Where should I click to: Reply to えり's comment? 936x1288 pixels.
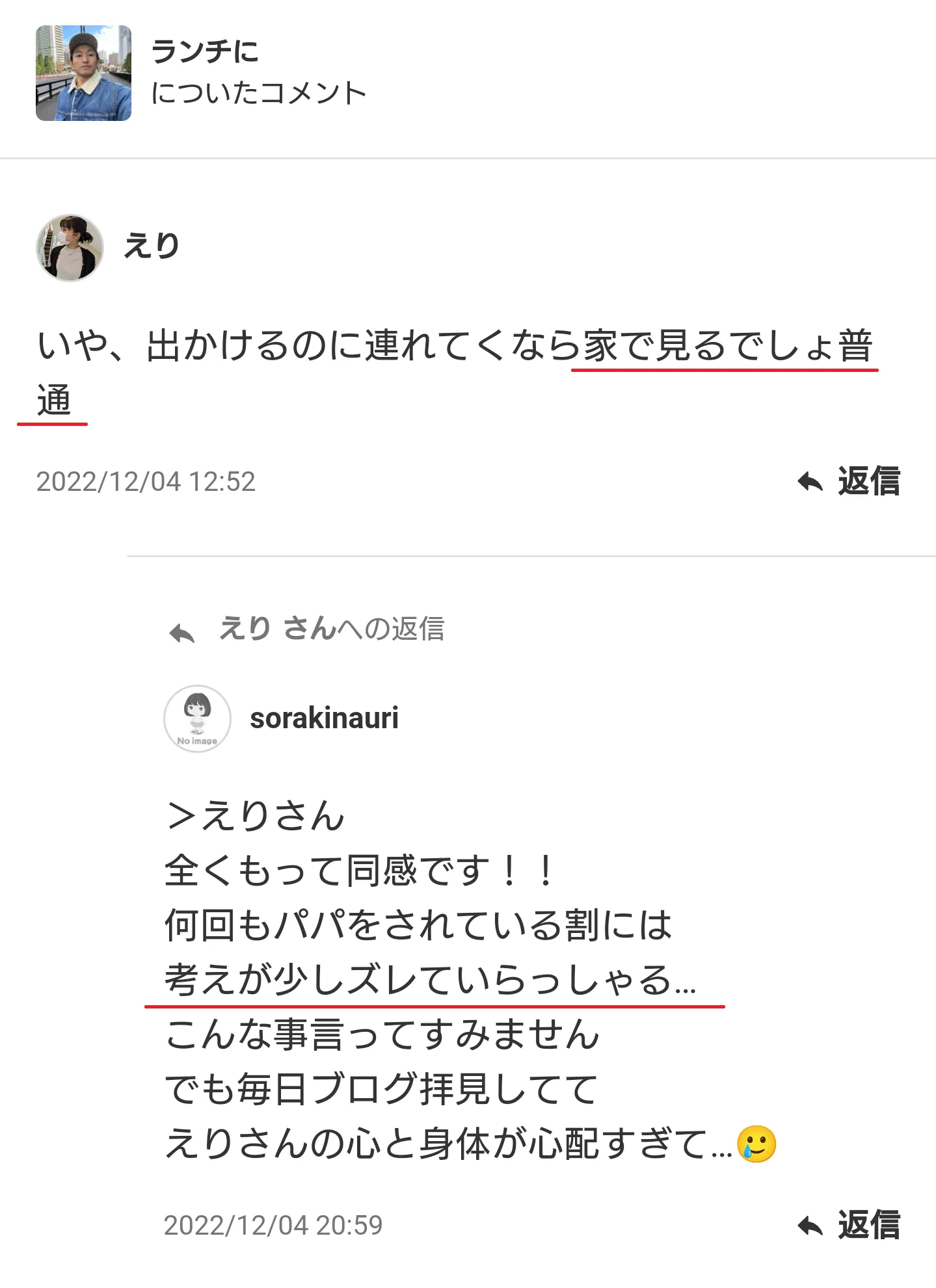click(849, 482)
